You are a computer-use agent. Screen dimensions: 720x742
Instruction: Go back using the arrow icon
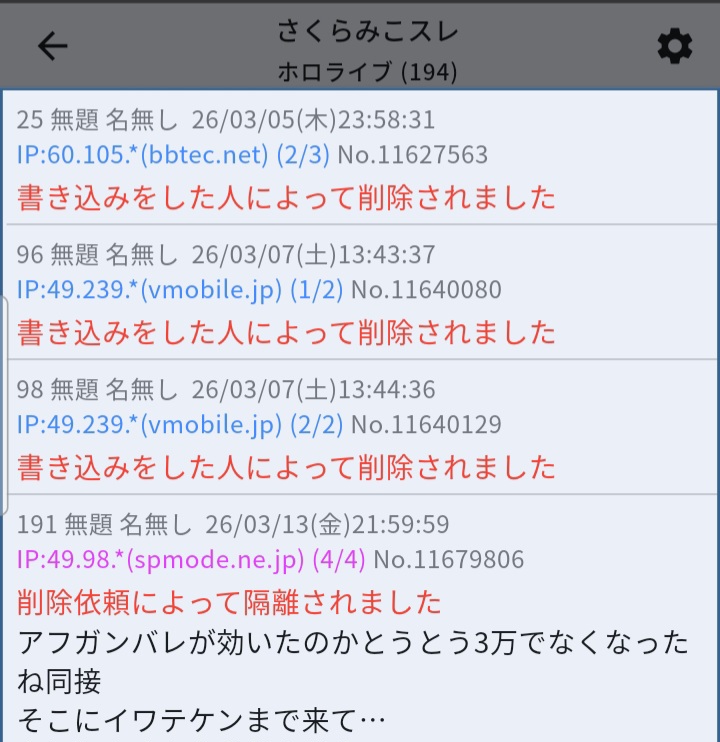coord(52,46)
